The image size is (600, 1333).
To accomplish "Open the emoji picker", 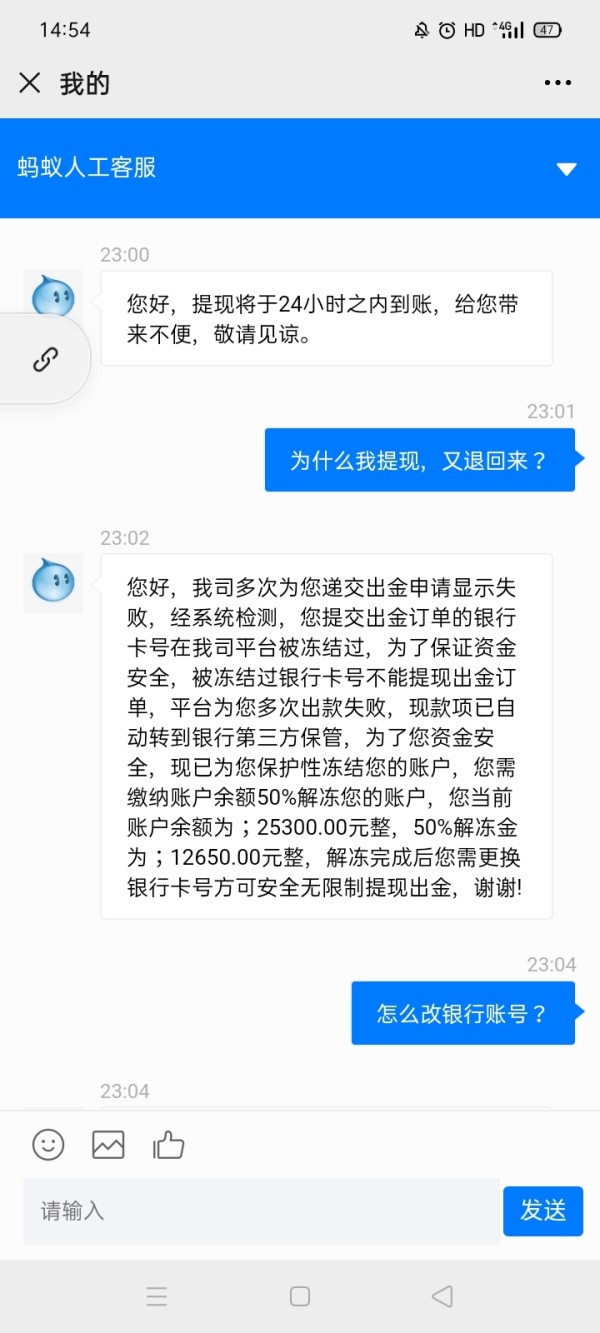I will [x=48, y=1144].
